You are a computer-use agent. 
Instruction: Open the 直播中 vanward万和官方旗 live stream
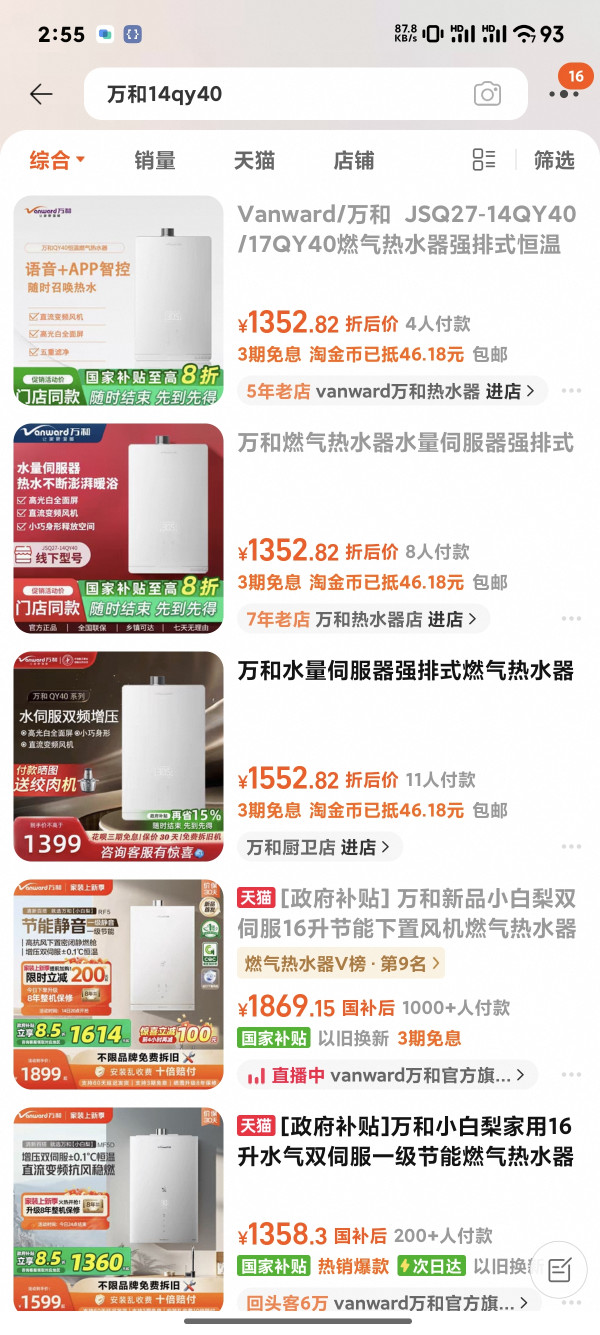click(x=388, y=1075)
